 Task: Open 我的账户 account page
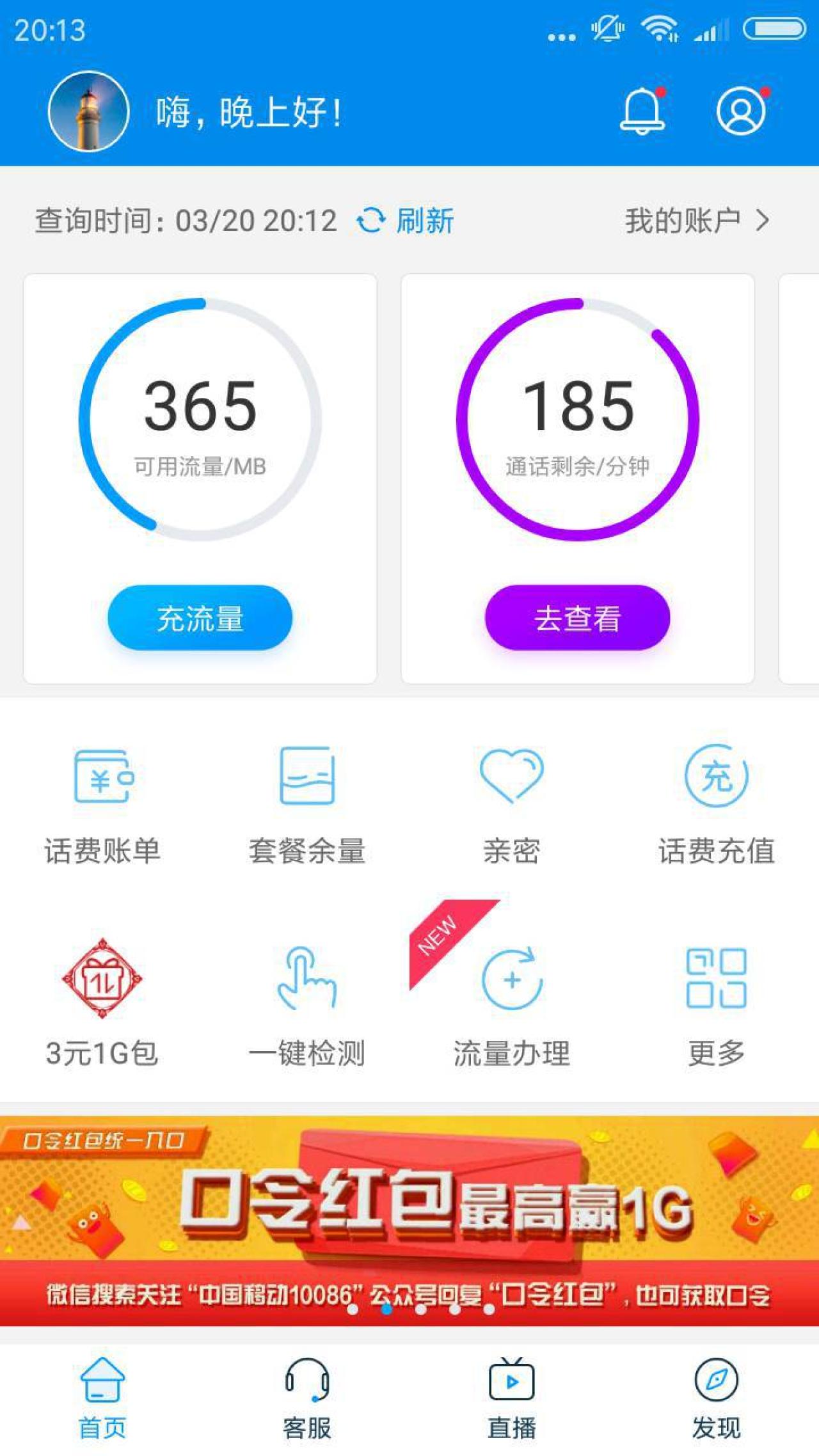point(696,221)
